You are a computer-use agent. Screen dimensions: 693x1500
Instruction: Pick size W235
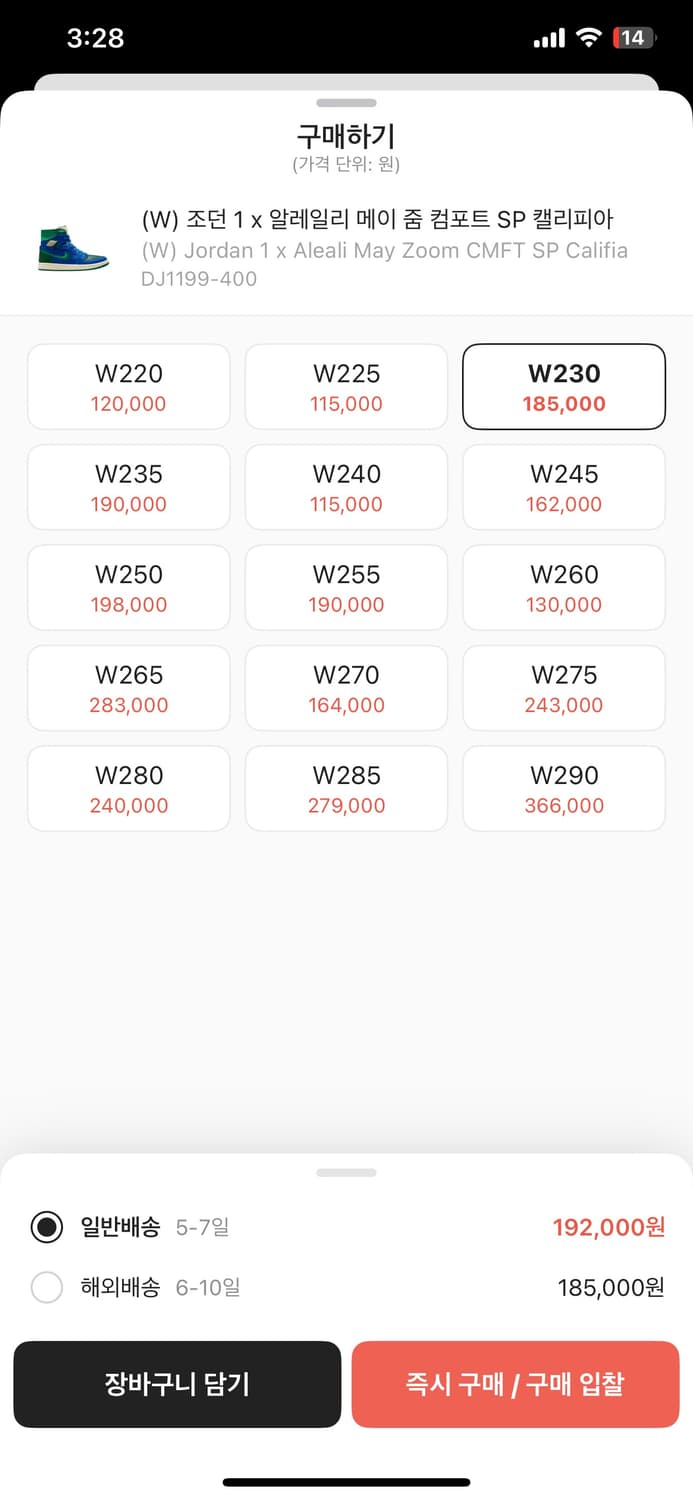pos(129,487)
